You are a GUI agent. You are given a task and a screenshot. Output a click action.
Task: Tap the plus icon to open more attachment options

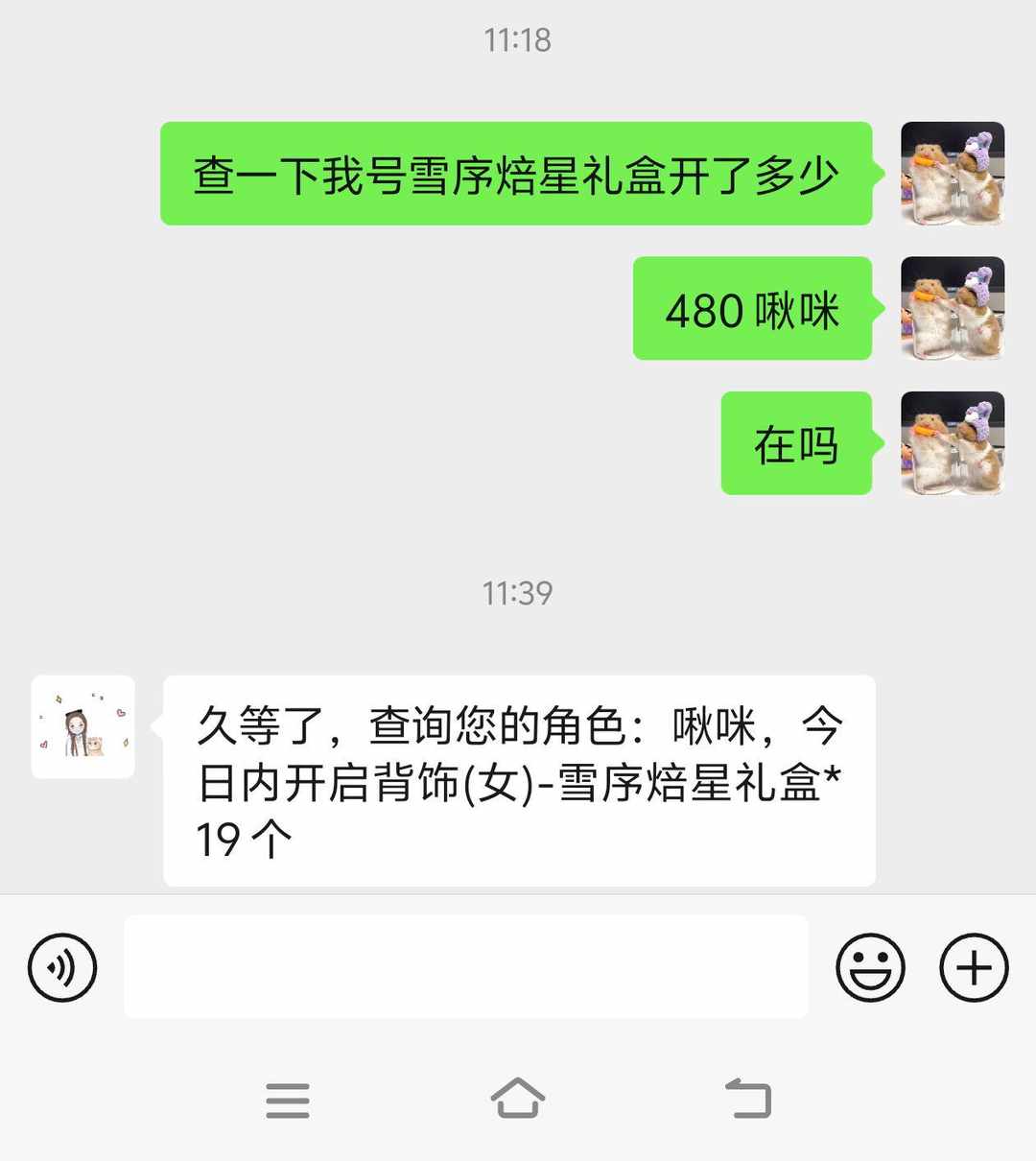coord(973,967)
